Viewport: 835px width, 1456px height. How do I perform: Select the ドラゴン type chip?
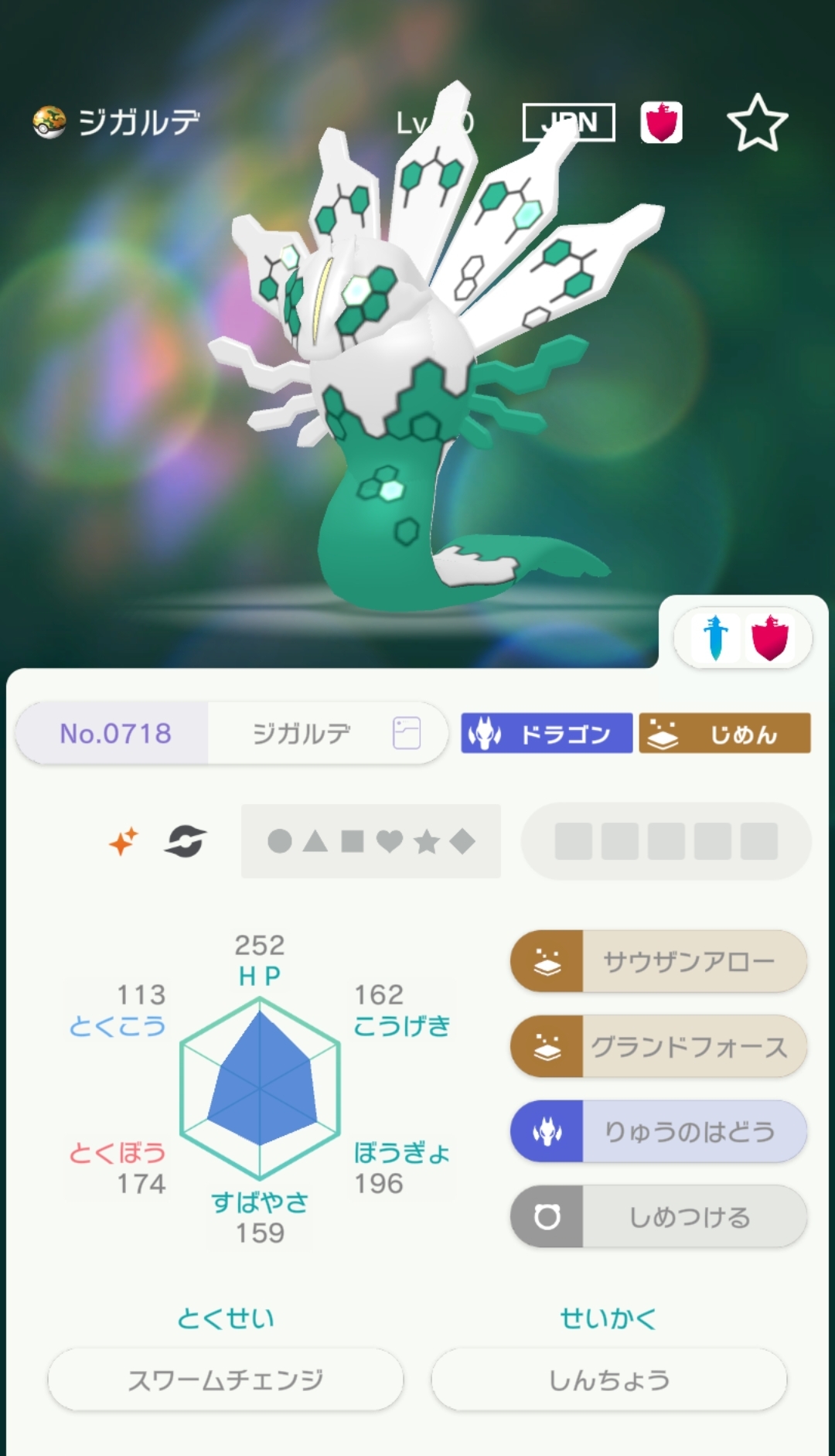coord(547,733)
